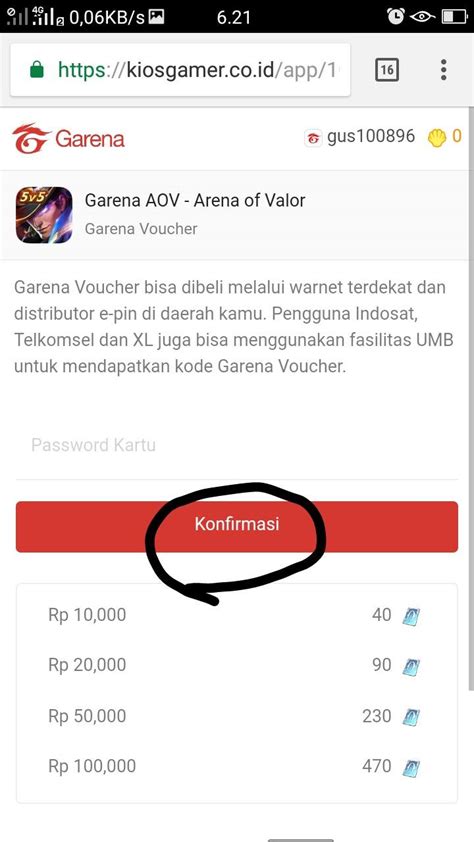Open account gus100896

point(360,137)
